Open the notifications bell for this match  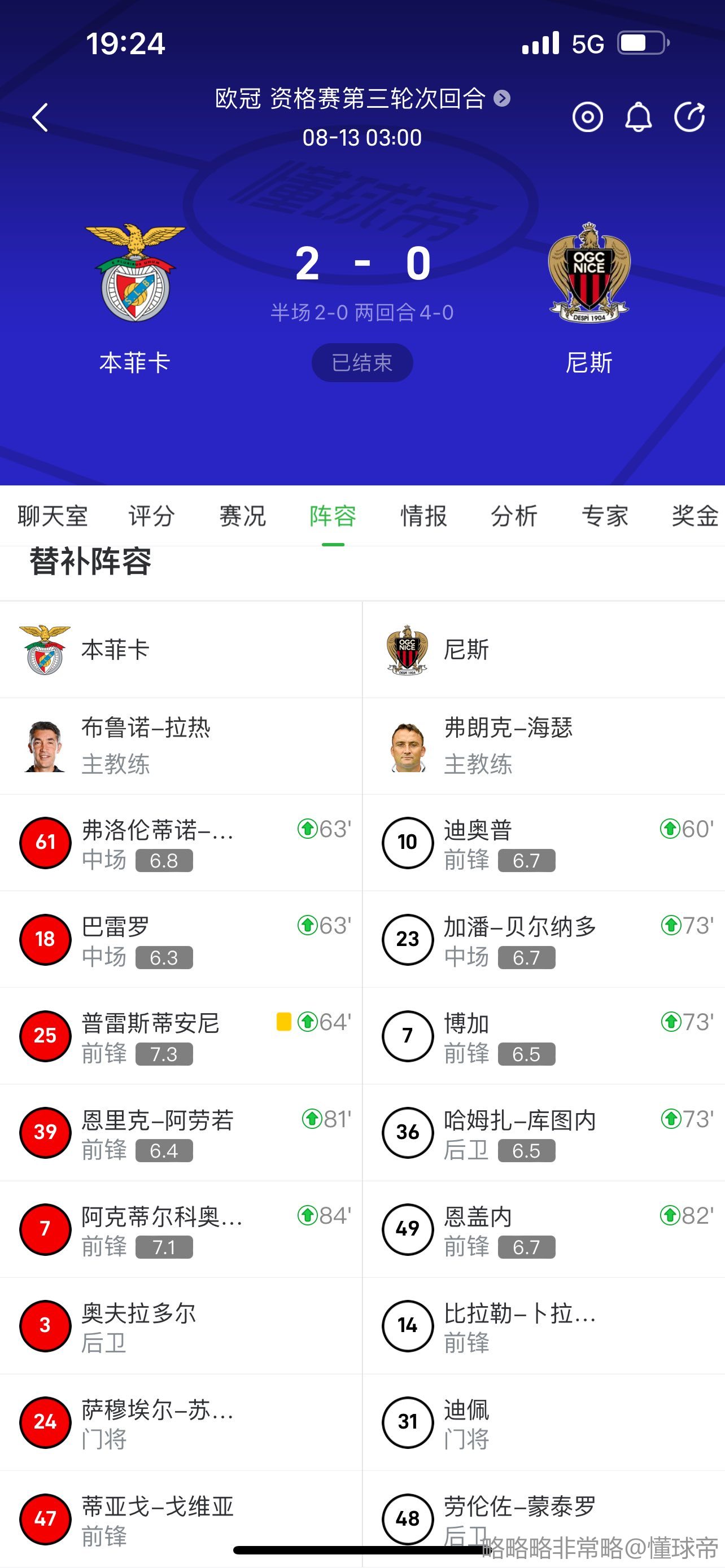639,117
